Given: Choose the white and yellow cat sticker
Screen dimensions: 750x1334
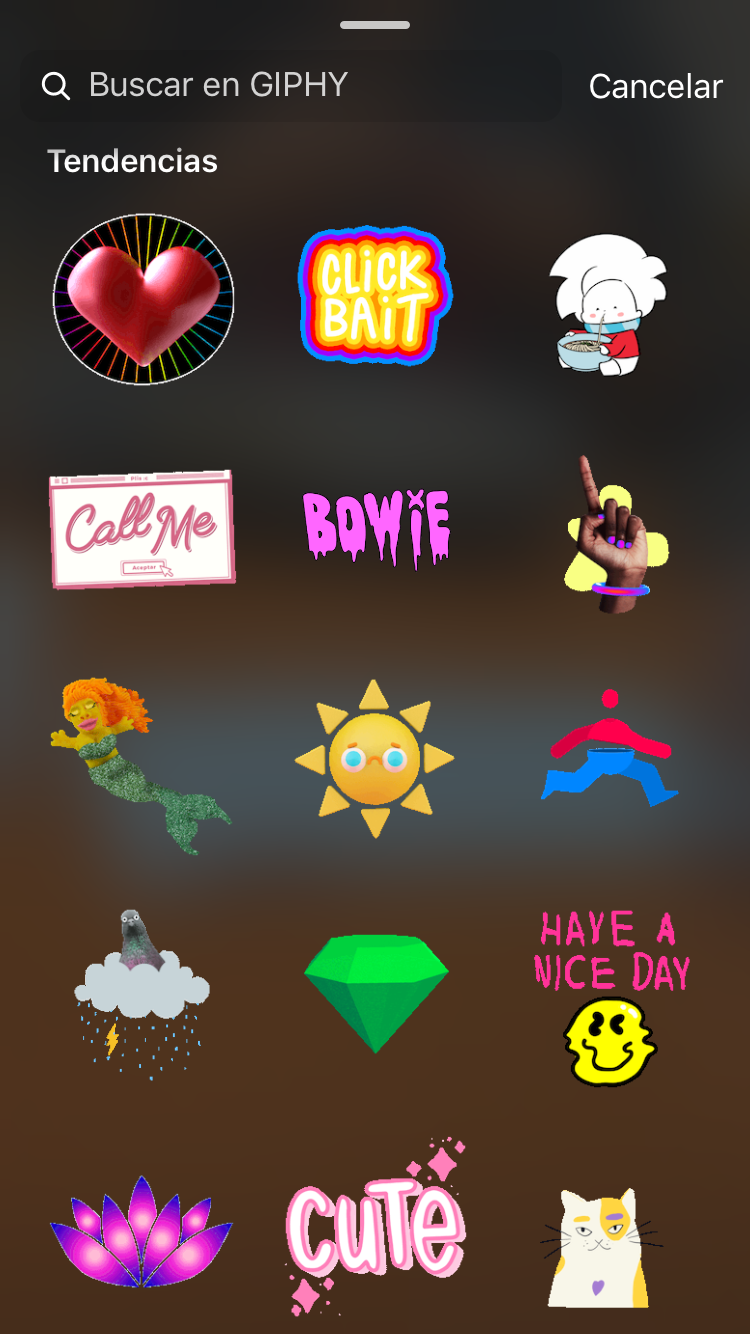Looking at the screenshot, I should (x=600, y=1245).
